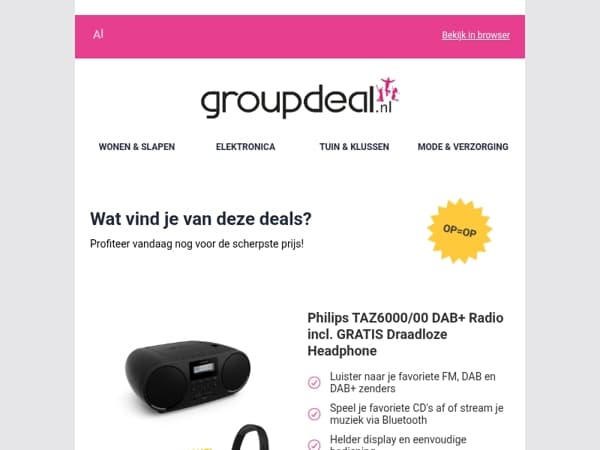The width and height of the screenshot is (600, 450).
Task: Go to the Elektronica category
Action: point(245,147)
